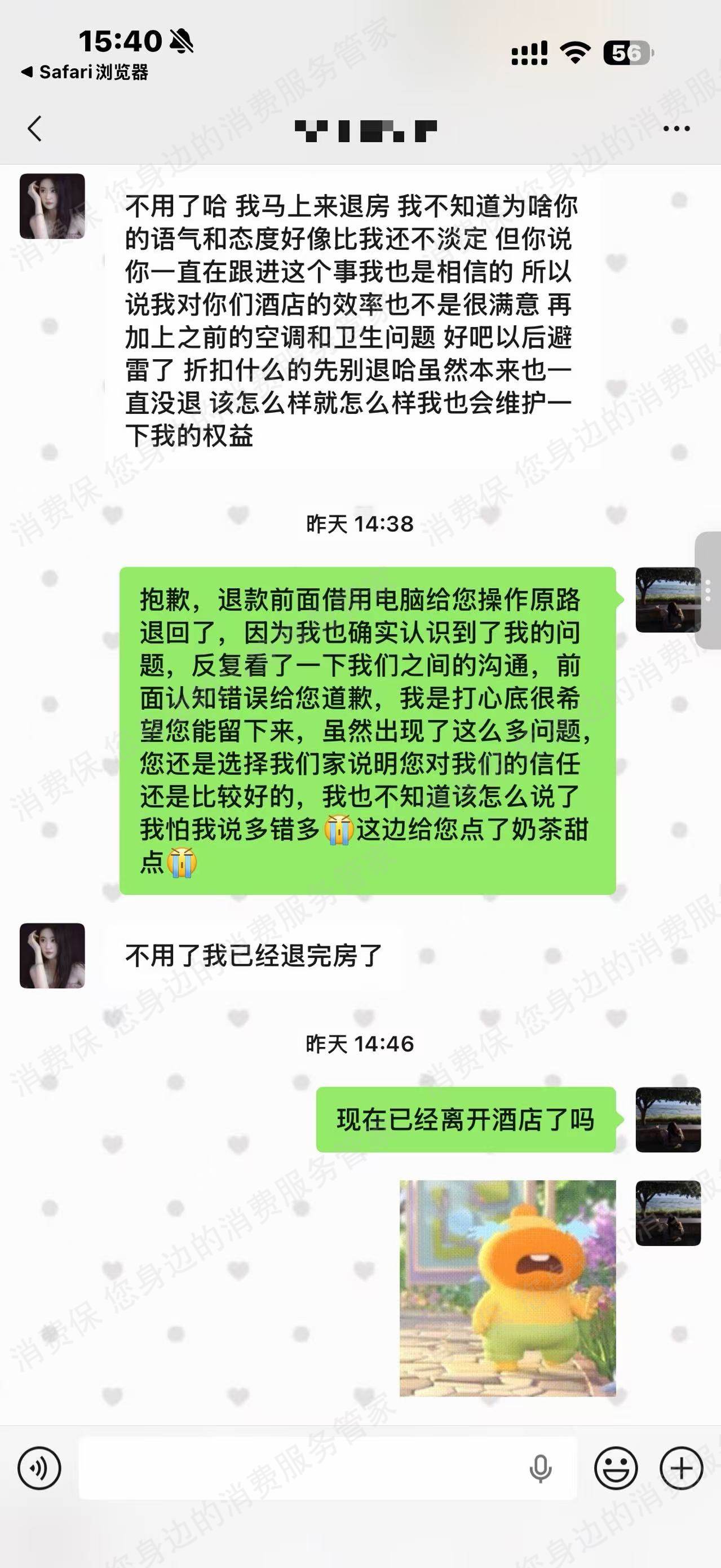Tap the microphone dictation icon in the field
This screenshot has width=721, height=1568.
coord(539,1468)
